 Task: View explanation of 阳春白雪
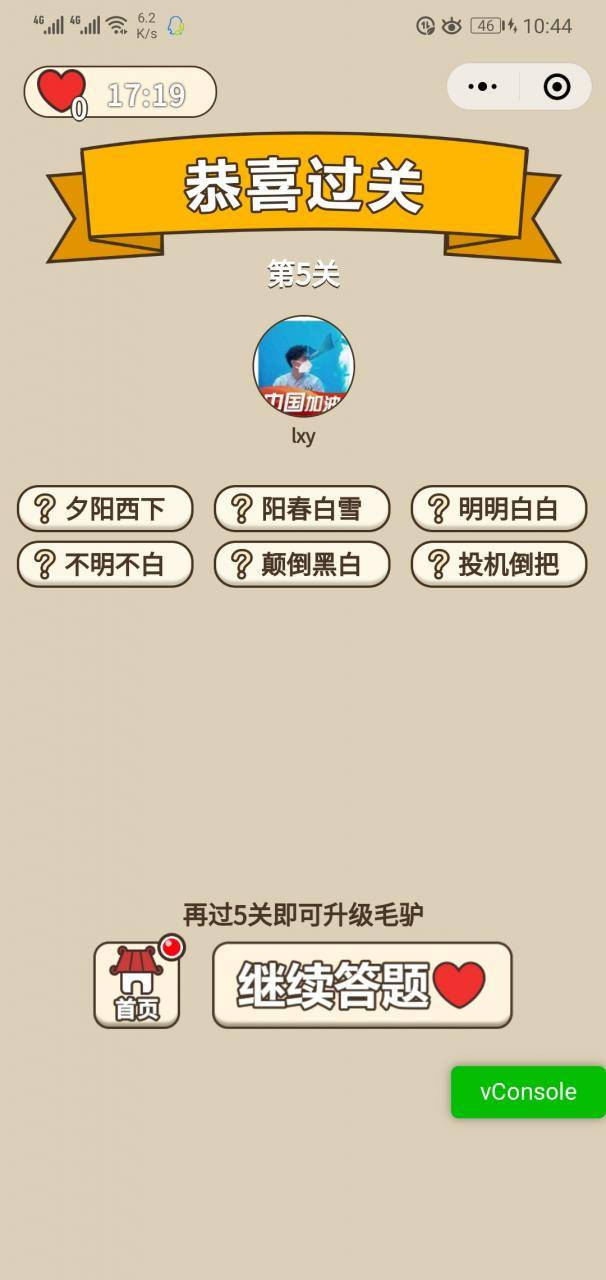coord(301,508)
